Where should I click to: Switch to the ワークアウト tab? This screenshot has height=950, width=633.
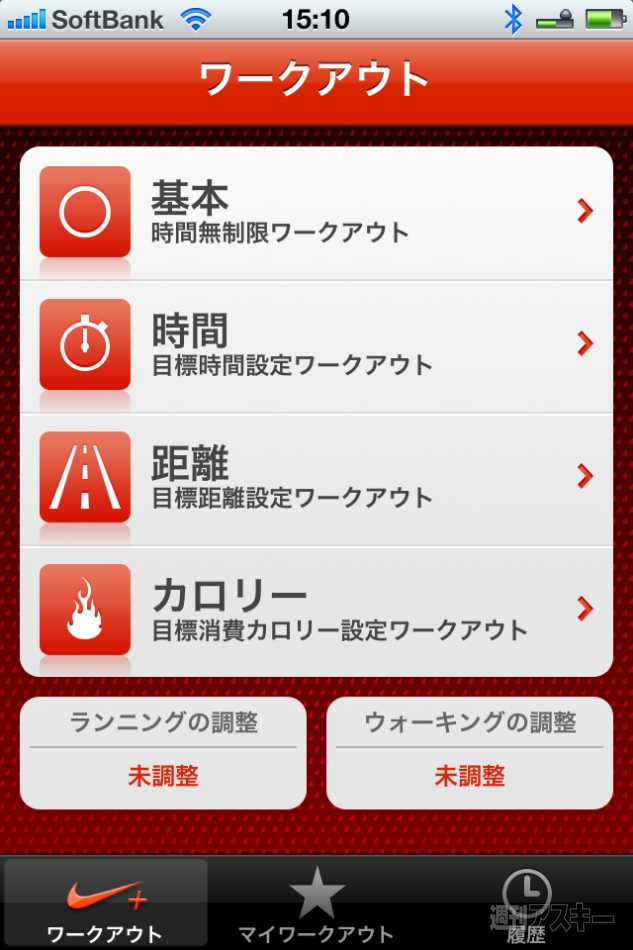click(105, 903)
